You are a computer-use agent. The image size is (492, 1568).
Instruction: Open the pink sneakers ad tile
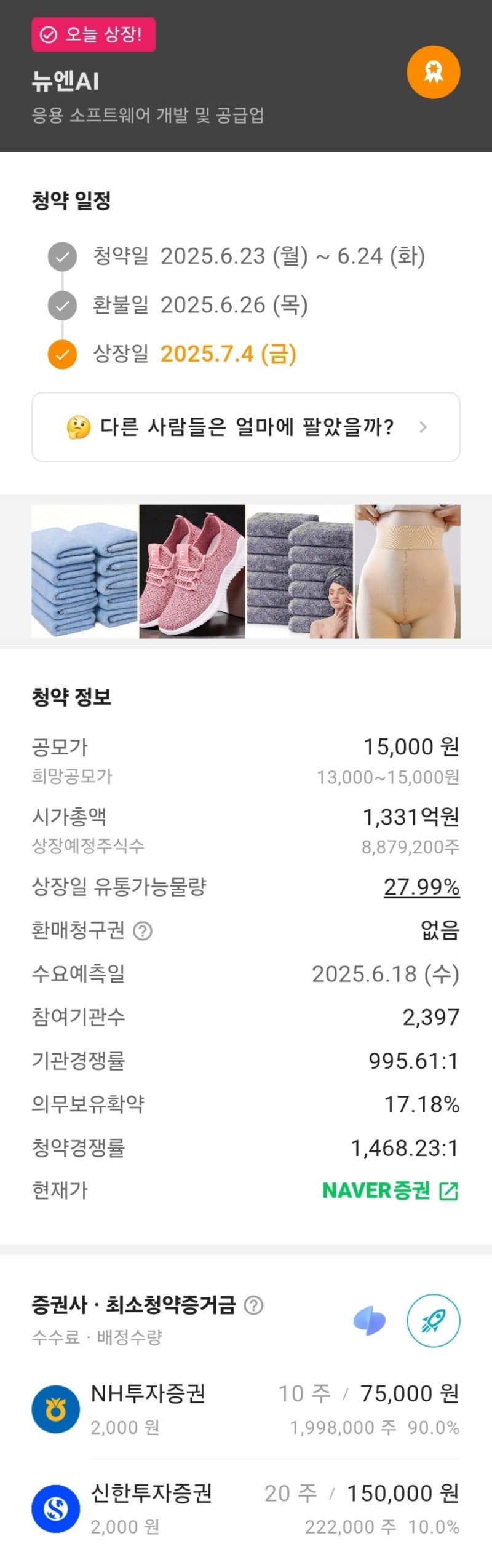(x=192, y=571)
